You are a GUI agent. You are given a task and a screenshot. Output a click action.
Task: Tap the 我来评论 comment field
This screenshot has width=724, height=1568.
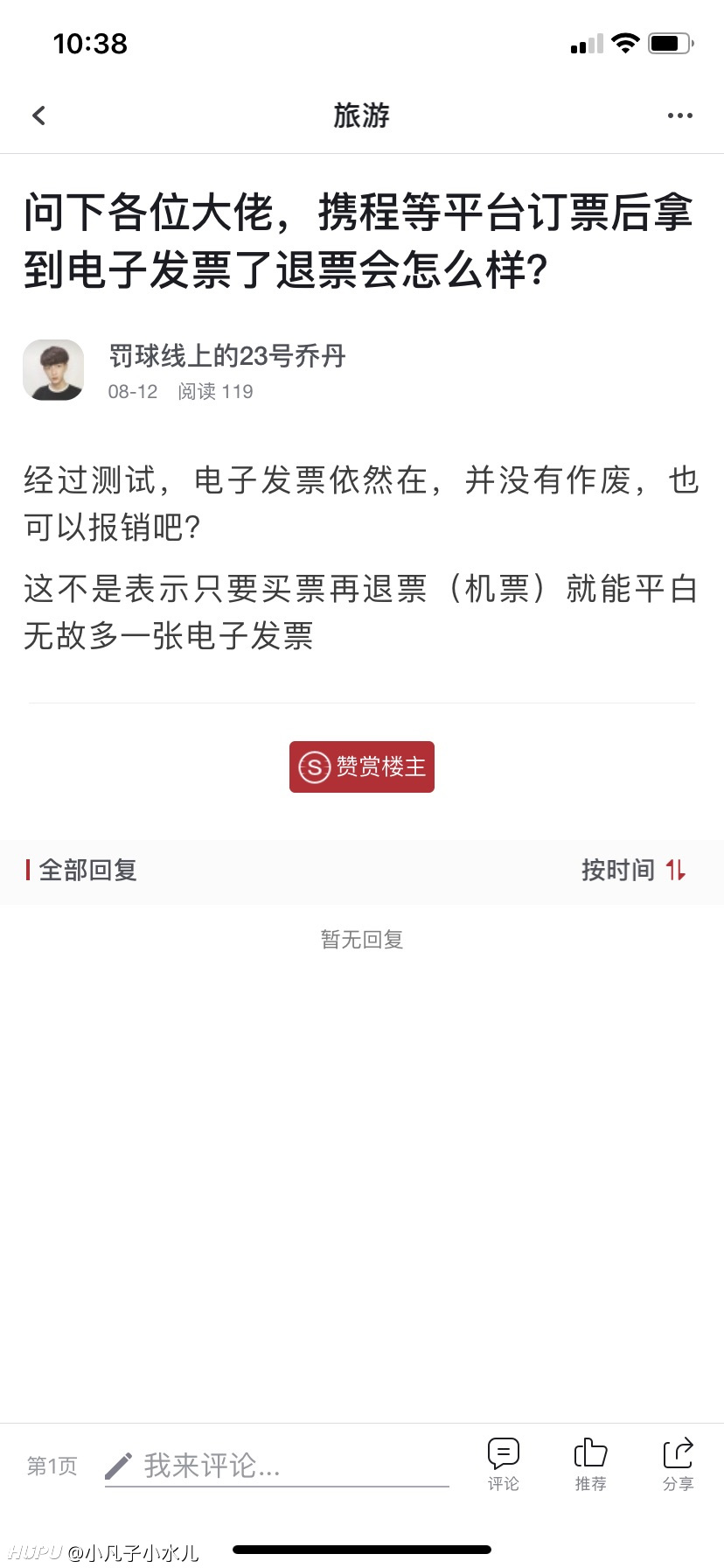[x=276, y=1466]
